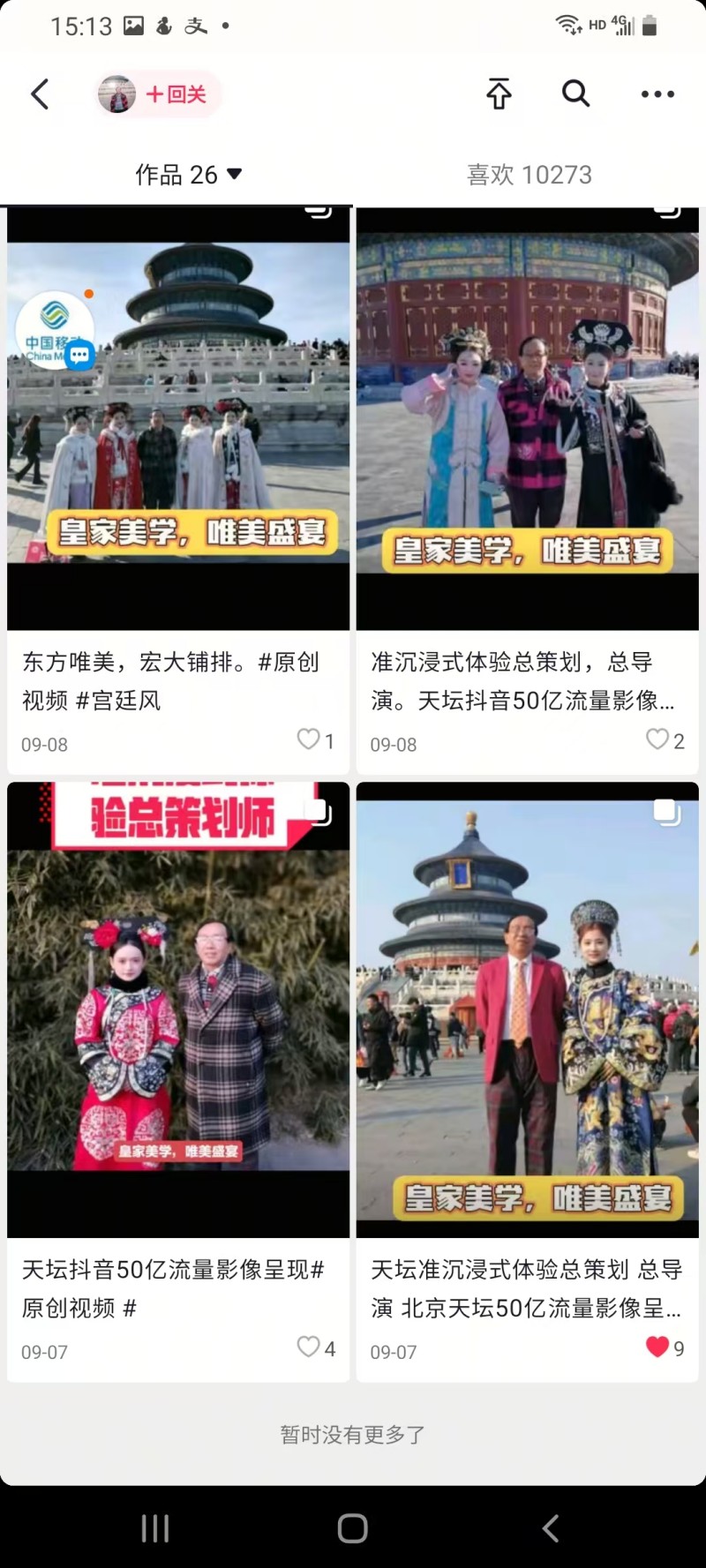Open the user avatar in the top bar

116,94
